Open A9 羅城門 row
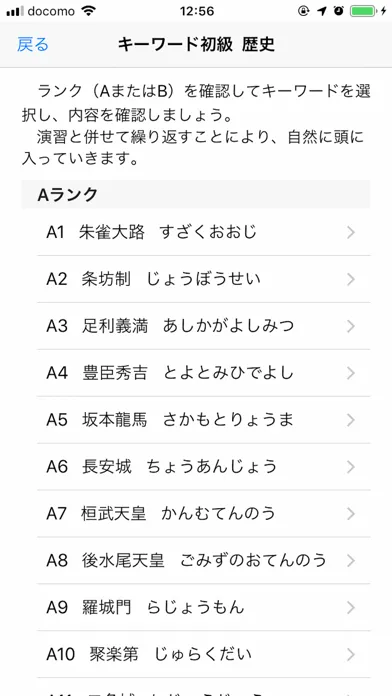The height and width of the screenshot is (696, 392). pos(204,608)
